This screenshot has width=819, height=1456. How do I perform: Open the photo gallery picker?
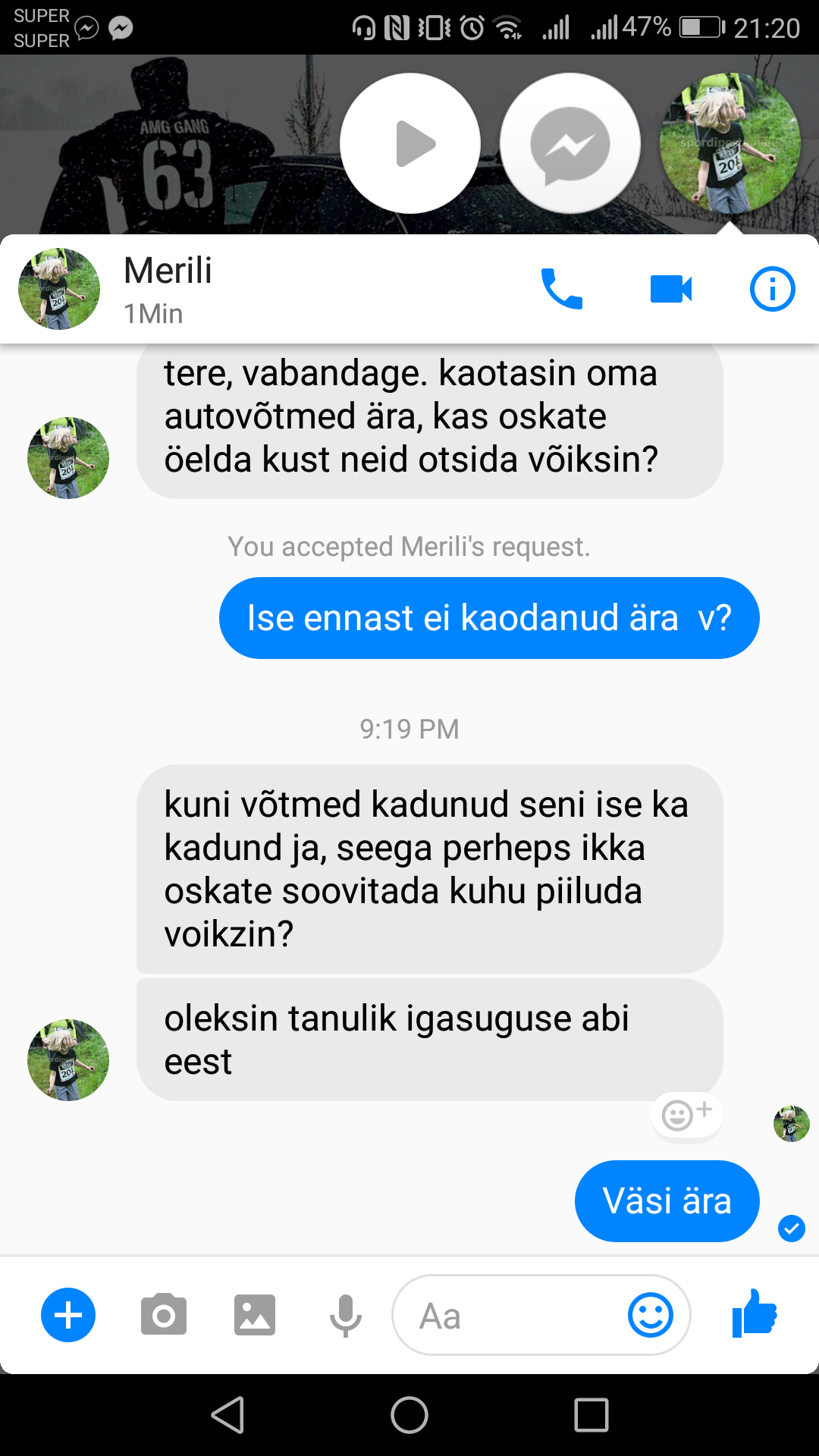click(x=255, y=1315)
